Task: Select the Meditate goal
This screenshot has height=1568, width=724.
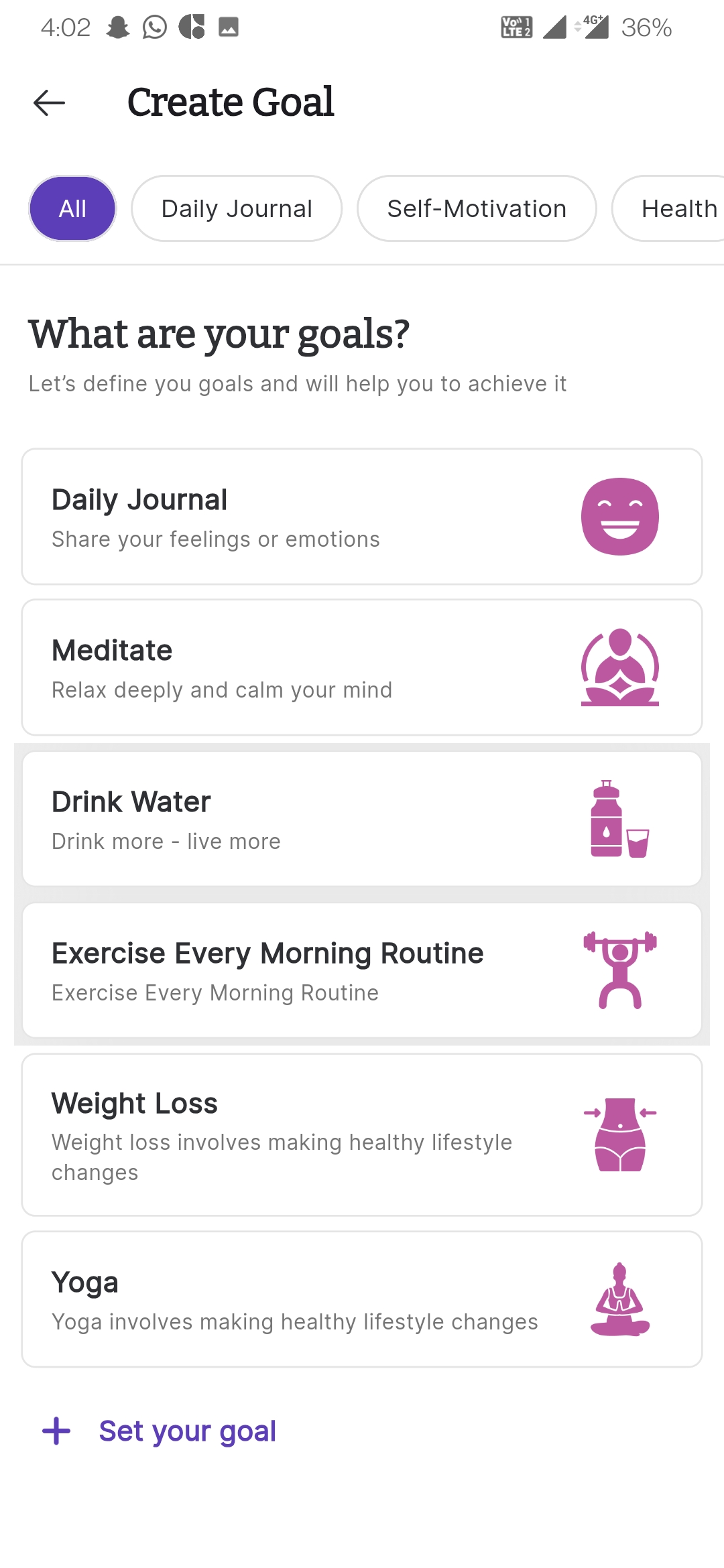Action: (362, 667)
